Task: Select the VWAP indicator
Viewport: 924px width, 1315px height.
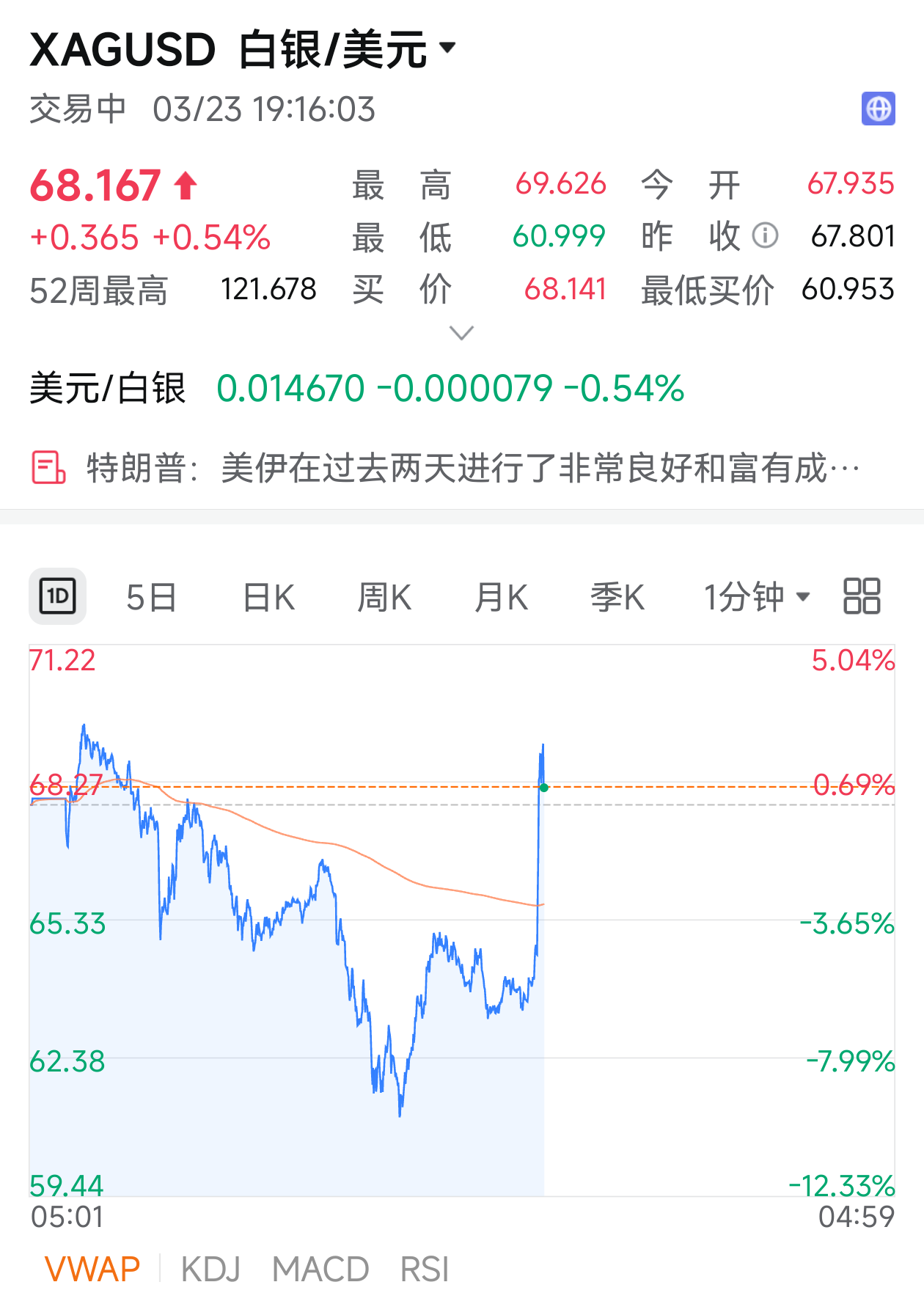Action: pos(92,1270)
